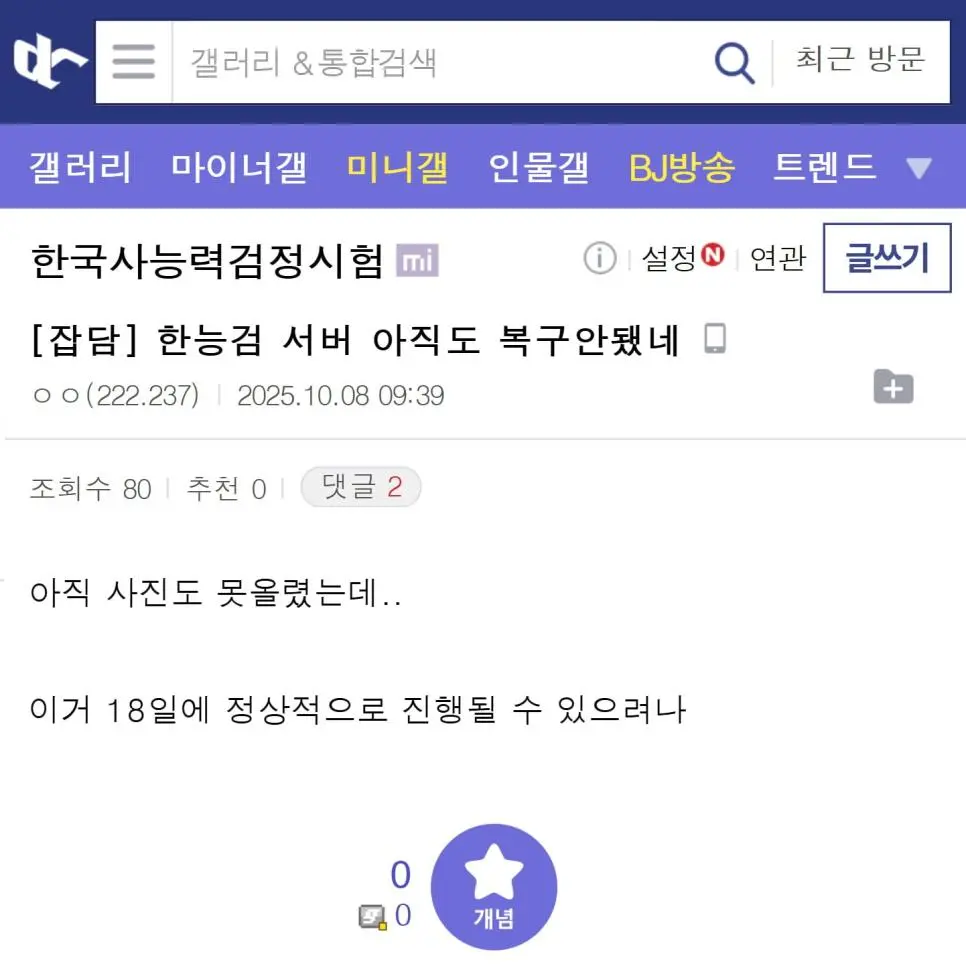The image size is (966, 972).
Task: Switch to the 갤러리 tab
Action: click(80, 167)
